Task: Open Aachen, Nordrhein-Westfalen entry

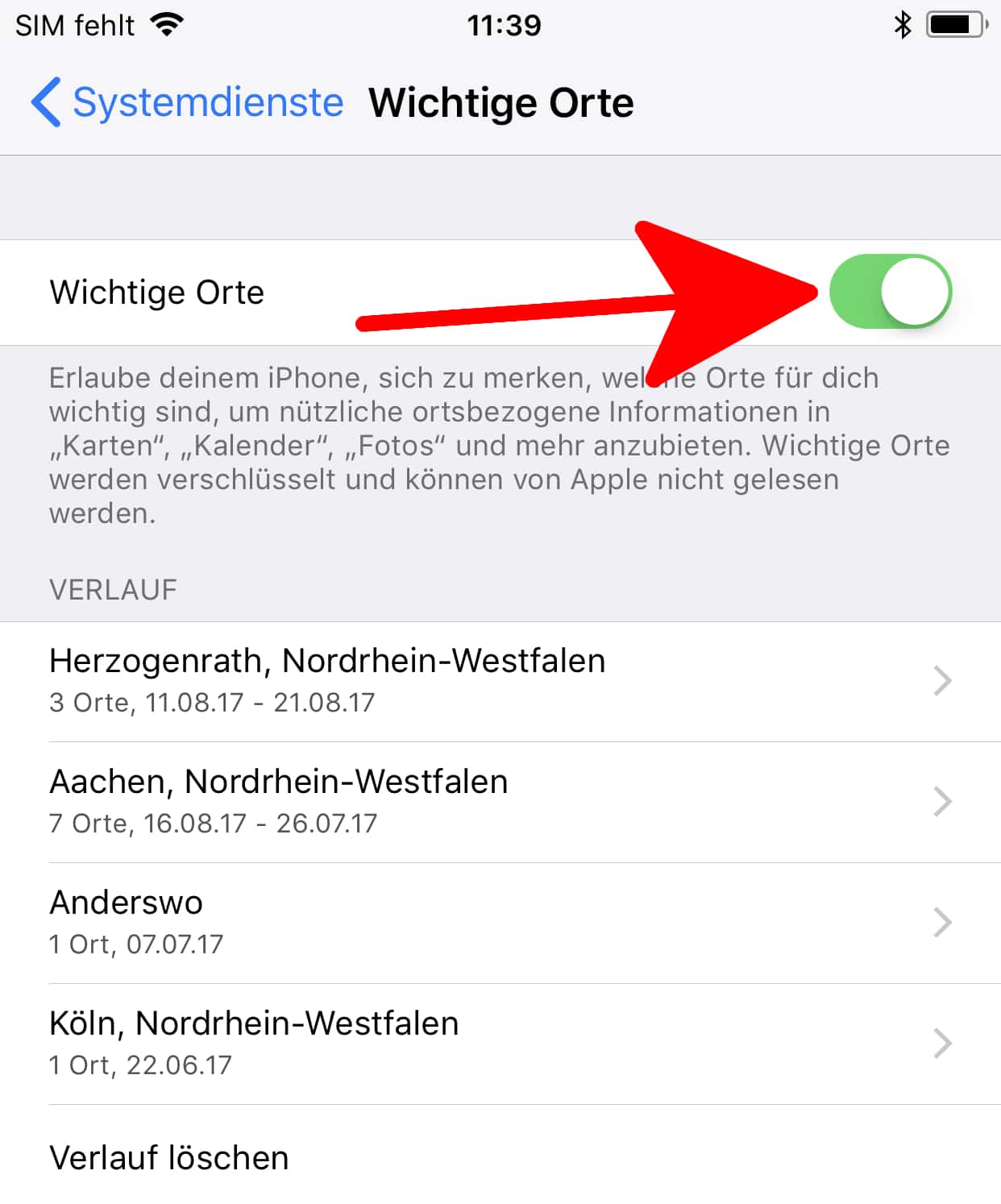Action: coord(500,802)
